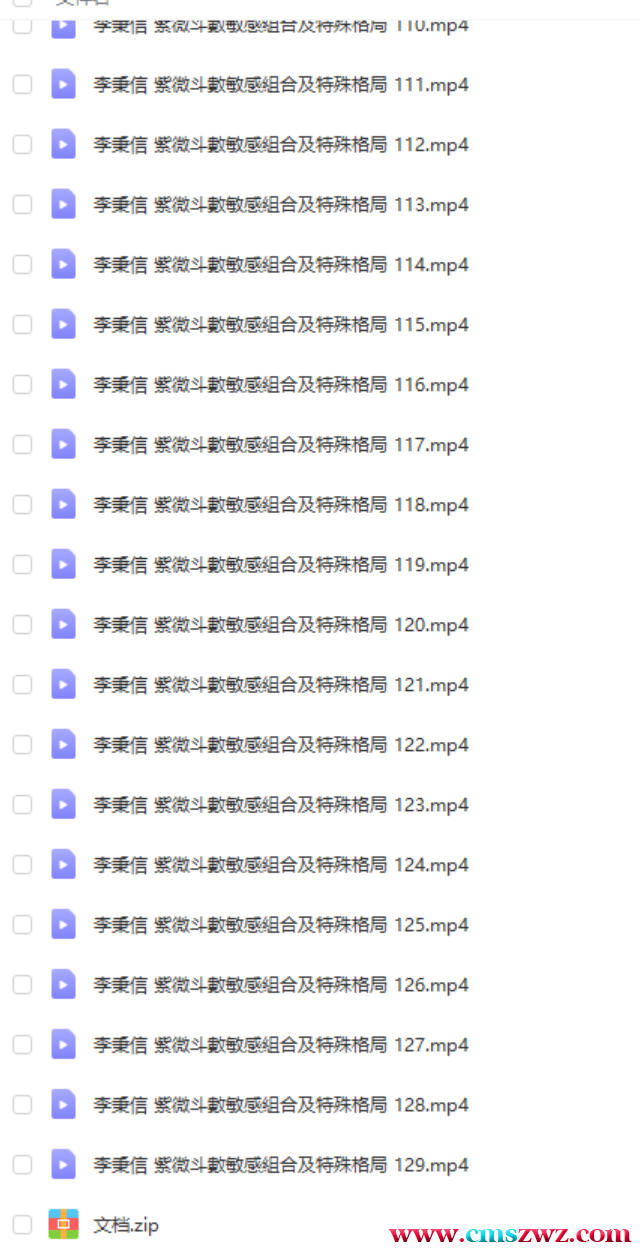The image size is (640, 1252).
Task: Open video file 129.mp4
Action: [280, 1165]
